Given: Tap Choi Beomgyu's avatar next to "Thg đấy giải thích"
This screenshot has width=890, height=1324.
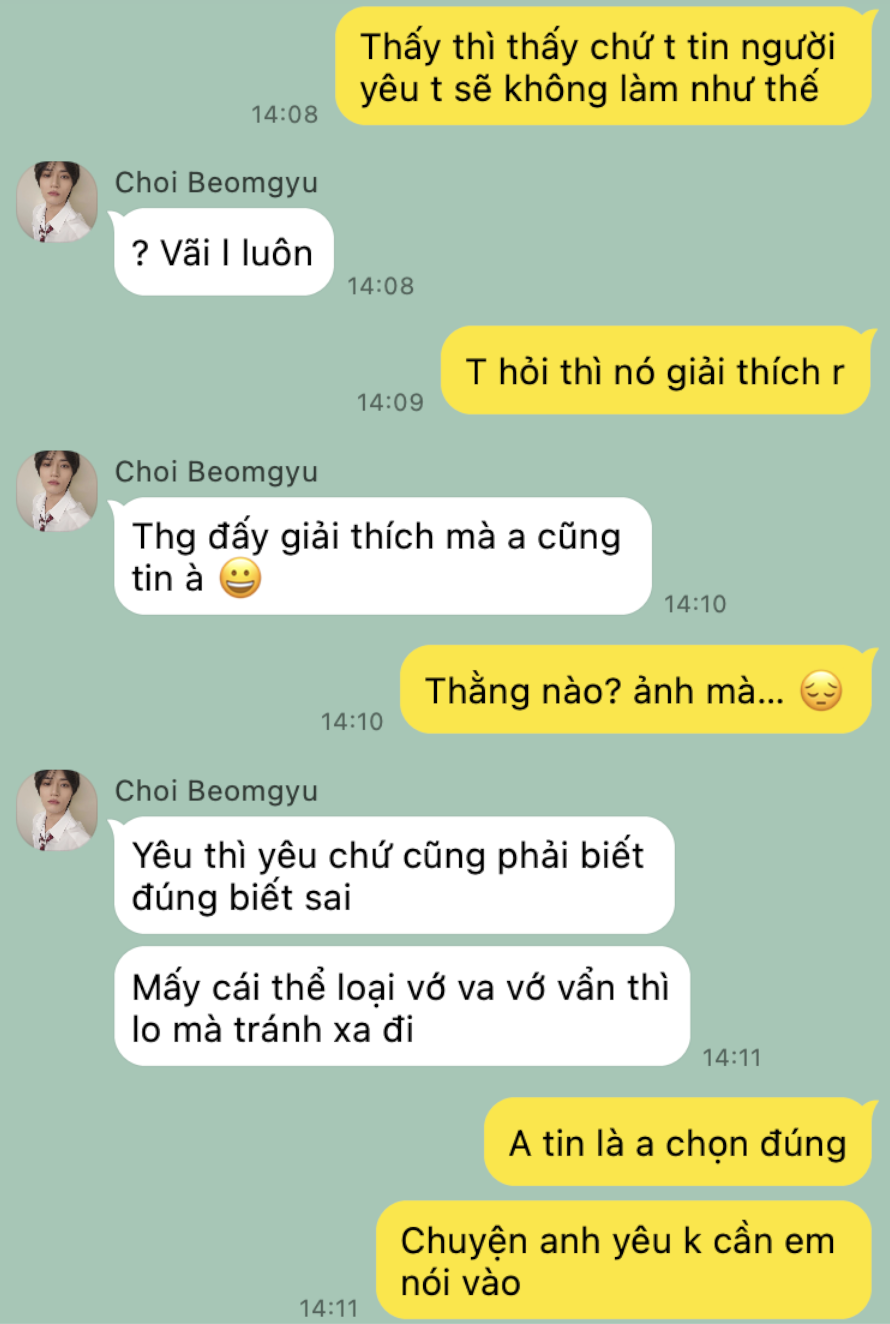Looking at the screenshot, I should coord(57,490).
